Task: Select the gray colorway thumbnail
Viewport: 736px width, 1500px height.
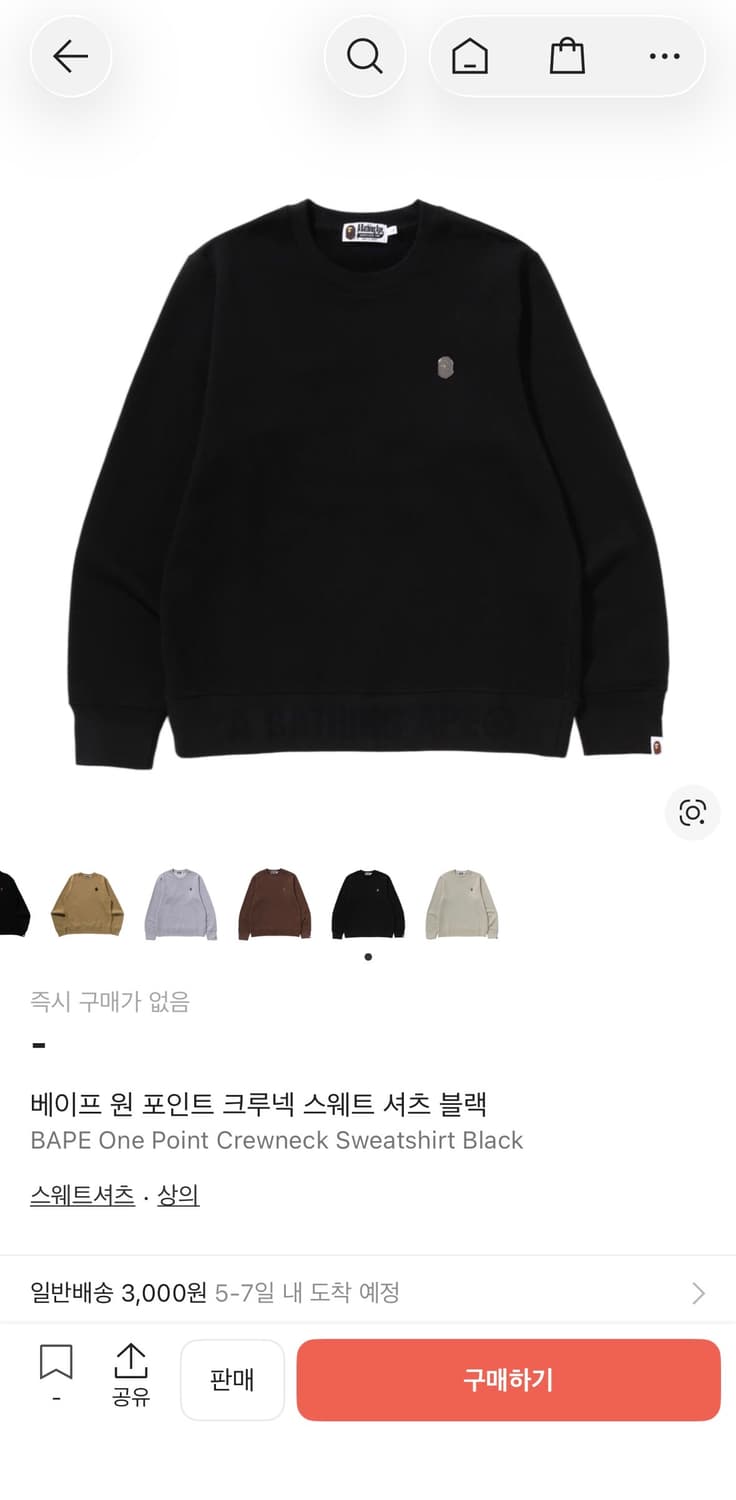Action: click(x=181, y=903)
